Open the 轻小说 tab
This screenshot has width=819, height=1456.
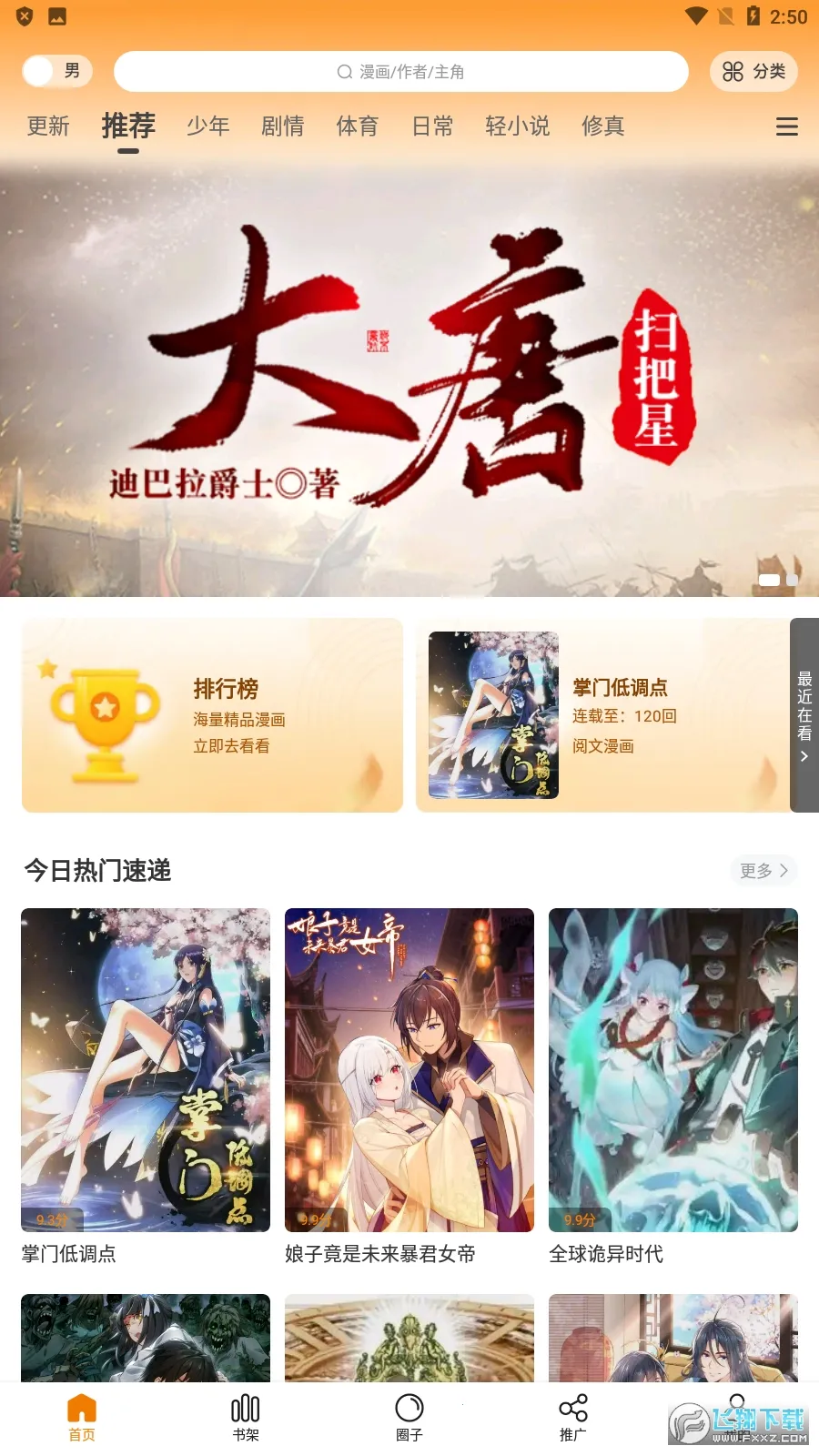coord(517,126)
